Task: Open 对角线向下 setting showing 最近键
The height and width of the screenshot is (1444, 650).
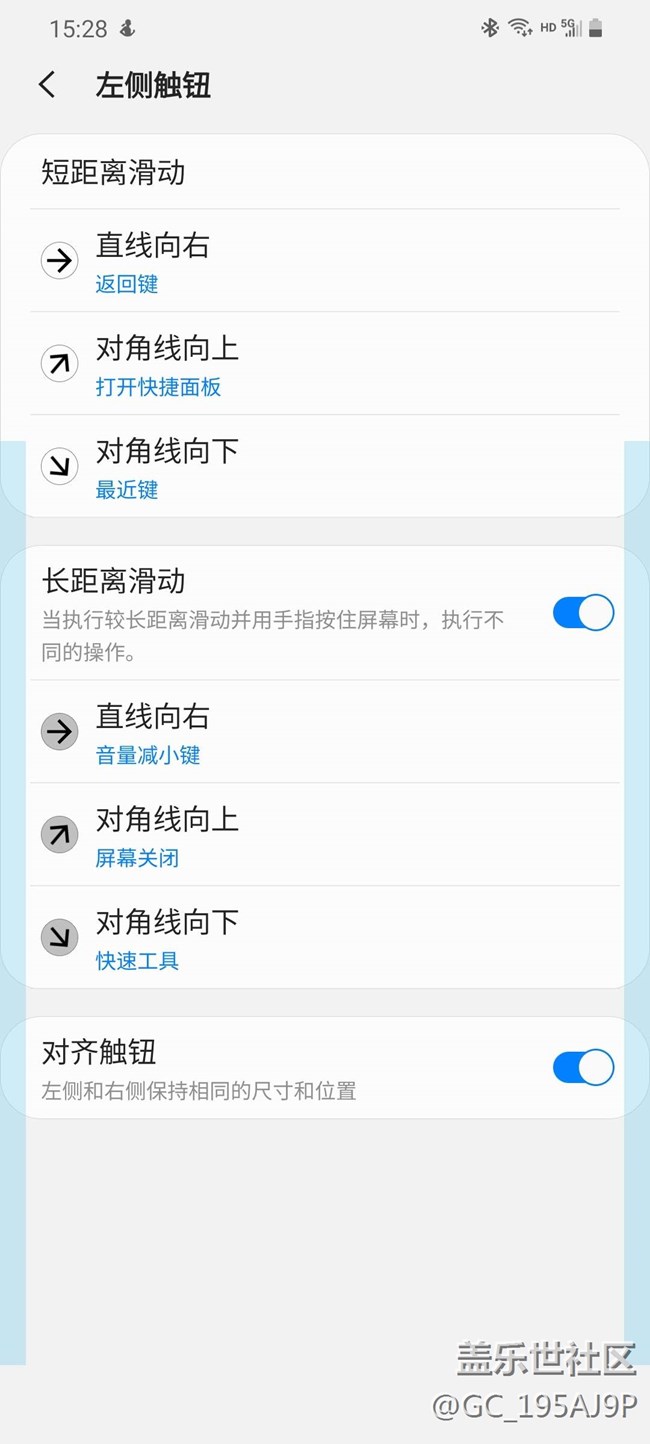Action: (325, 467)
